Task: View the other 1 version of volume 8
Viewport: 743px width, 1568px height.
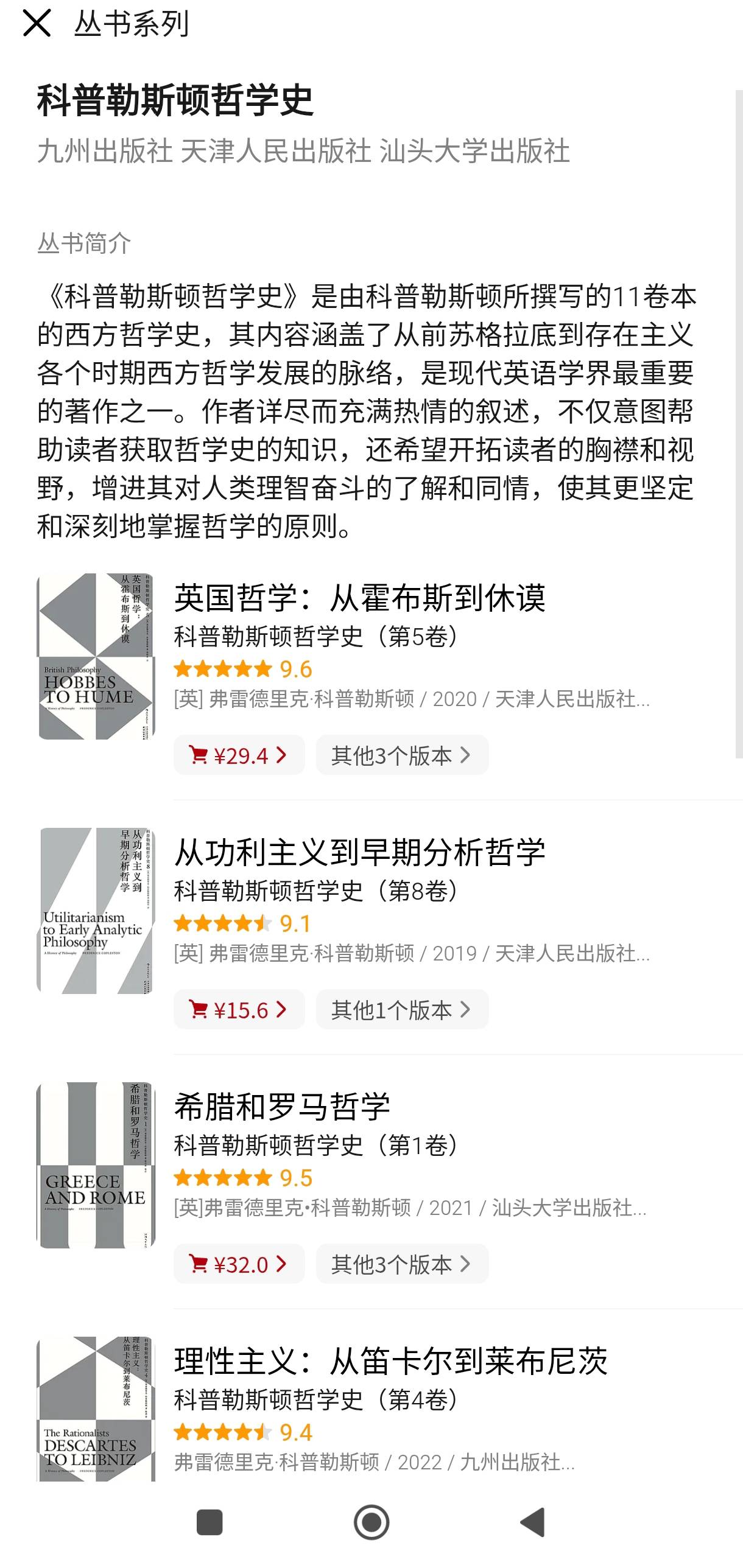Action: click(x=402, y=1010)
